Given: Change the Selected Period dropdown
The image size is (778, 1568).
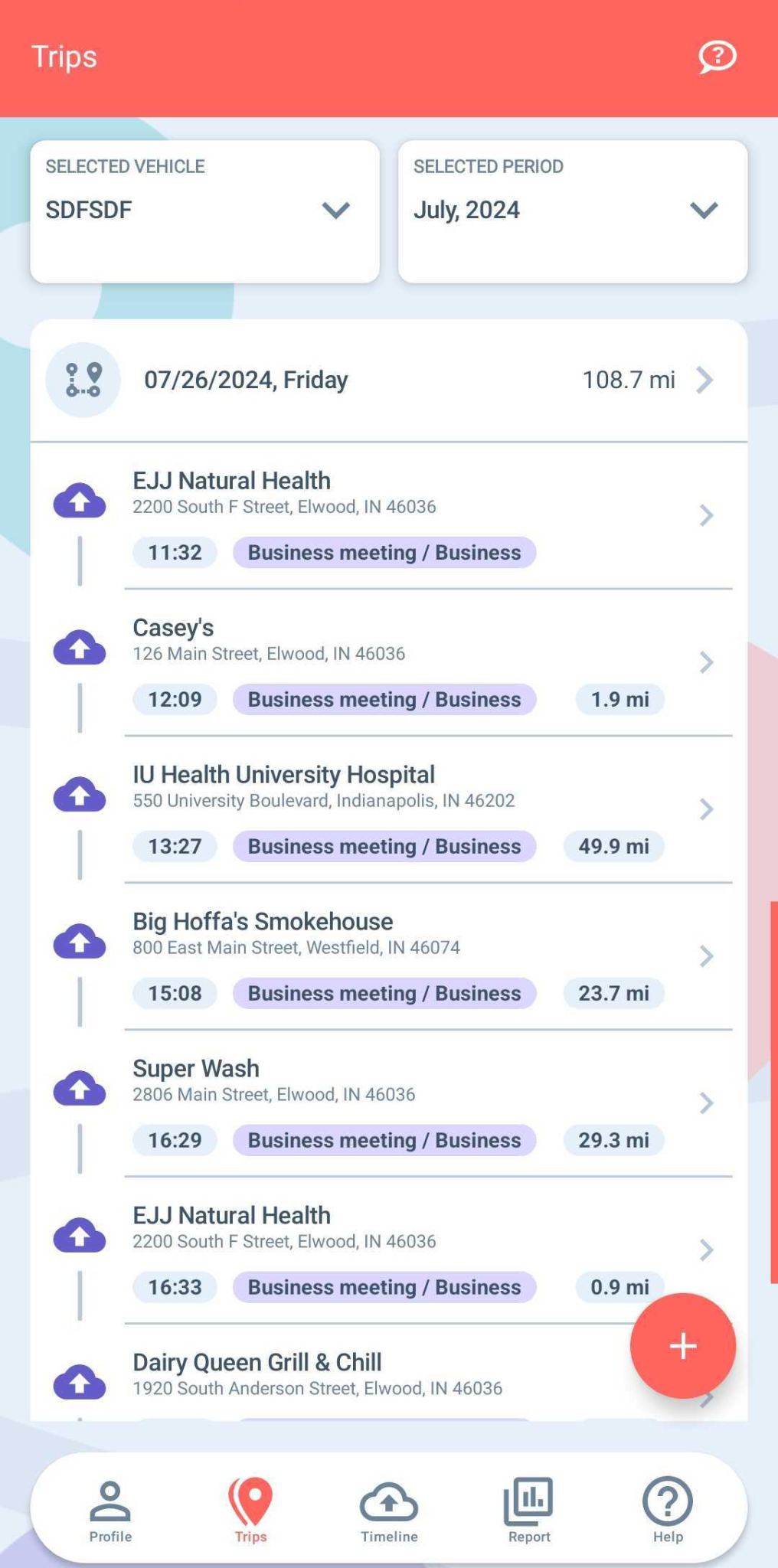Looking at the screenshot, I should click(x=572, y=211).
